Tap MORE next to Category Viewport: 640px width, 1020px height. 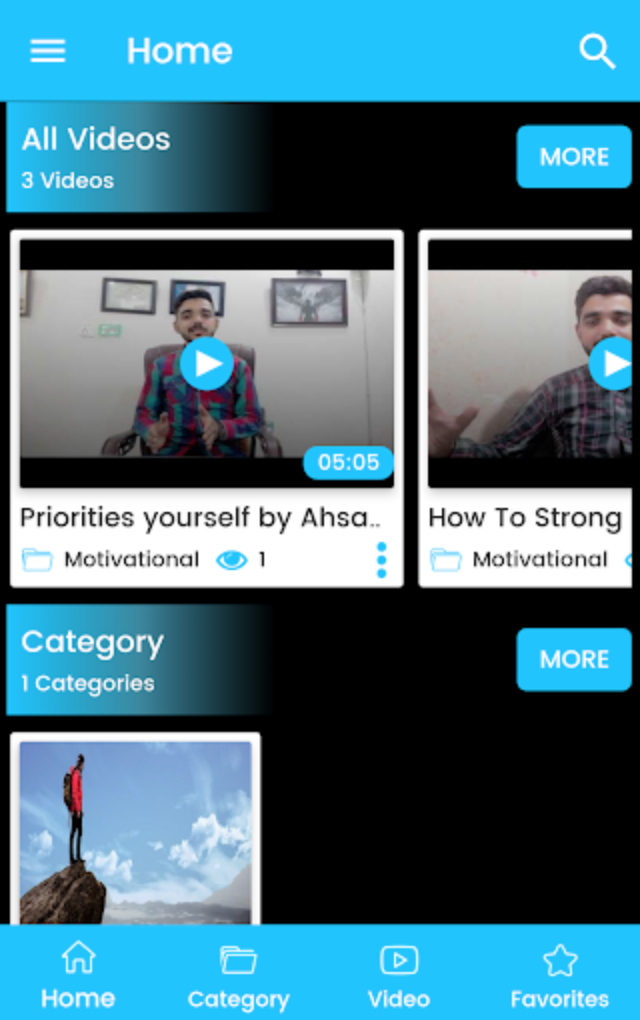[574, 659]
